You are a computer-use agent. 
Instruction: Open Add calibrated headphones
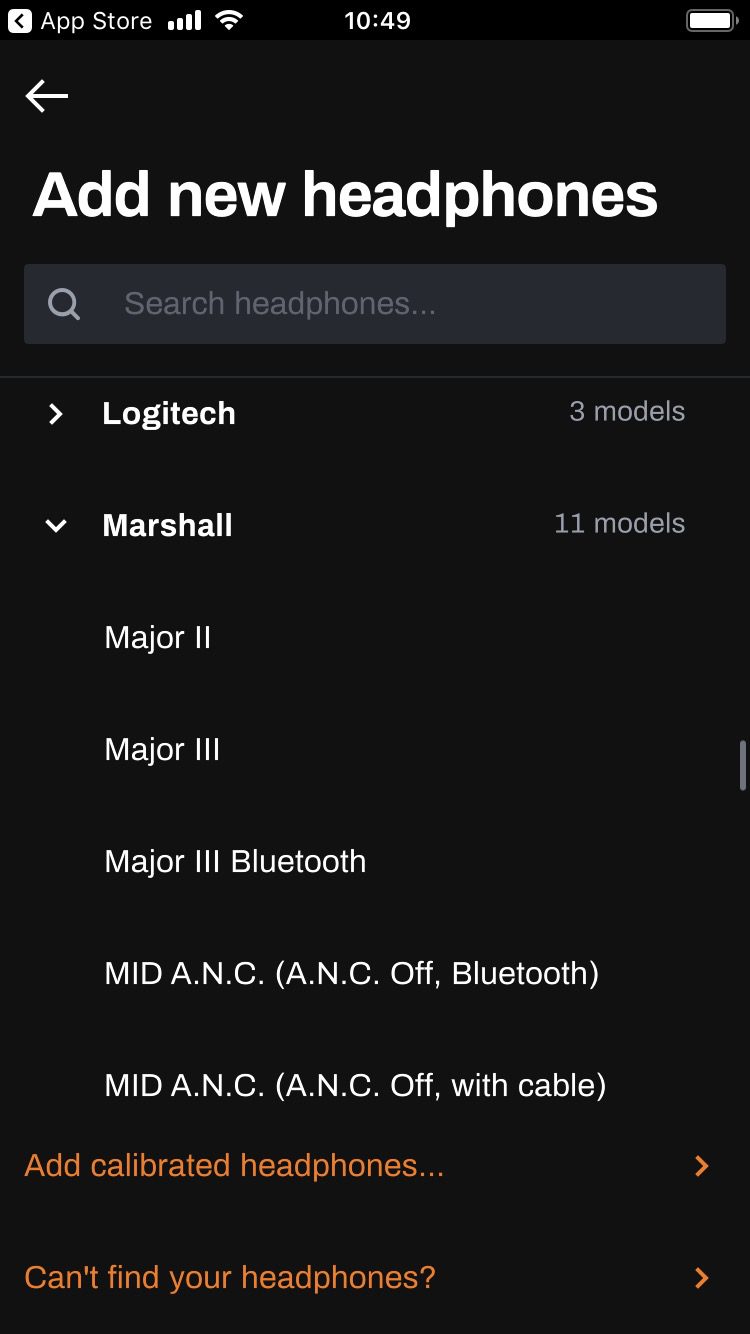[x=234, y=1166]
